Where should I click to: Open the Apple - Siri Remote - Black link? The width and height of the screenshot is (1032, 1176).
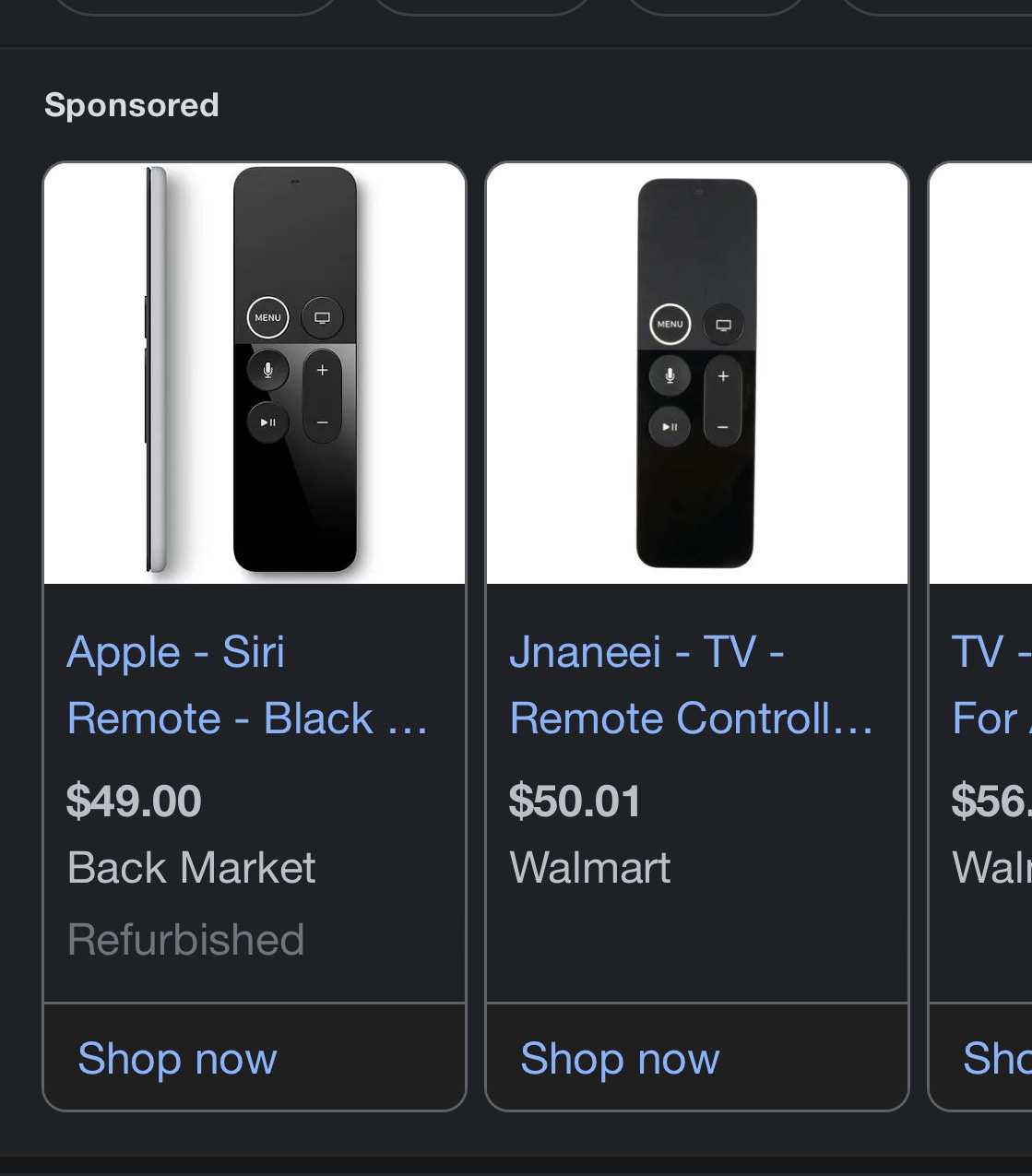tap(247, 685)
